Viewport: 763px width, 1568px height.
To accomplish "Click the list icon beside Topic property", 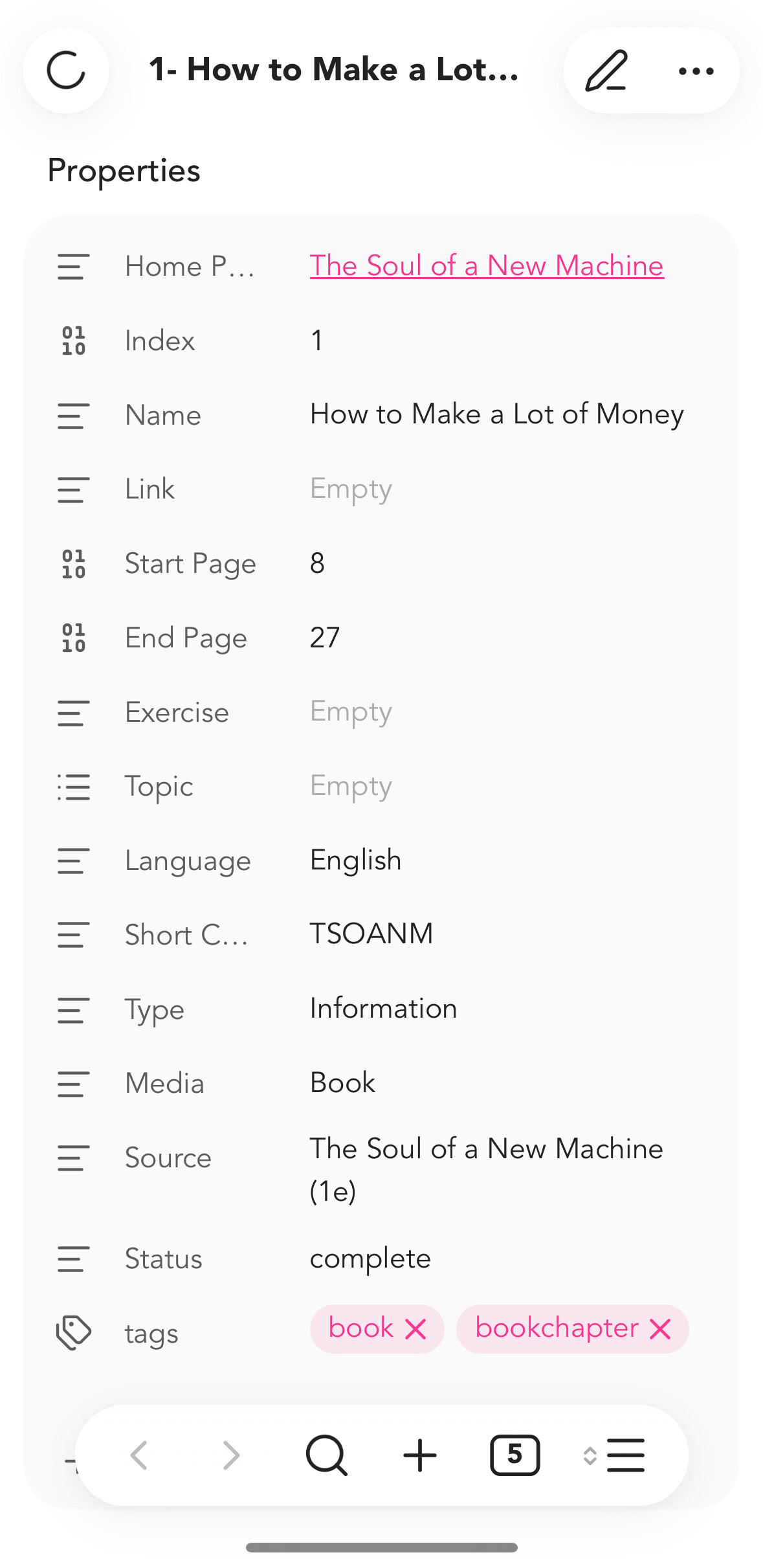I will point(72,787).
